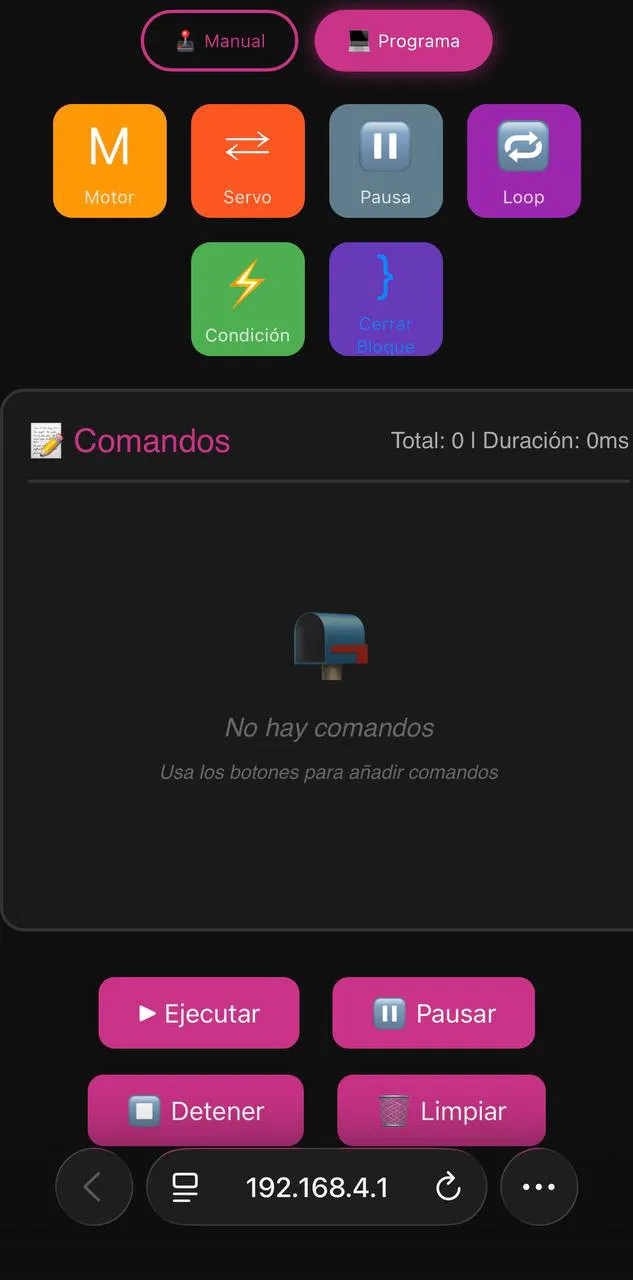Clear all commands with Limpiar
Screen dimensions: 633x1280
(441, 1110)
